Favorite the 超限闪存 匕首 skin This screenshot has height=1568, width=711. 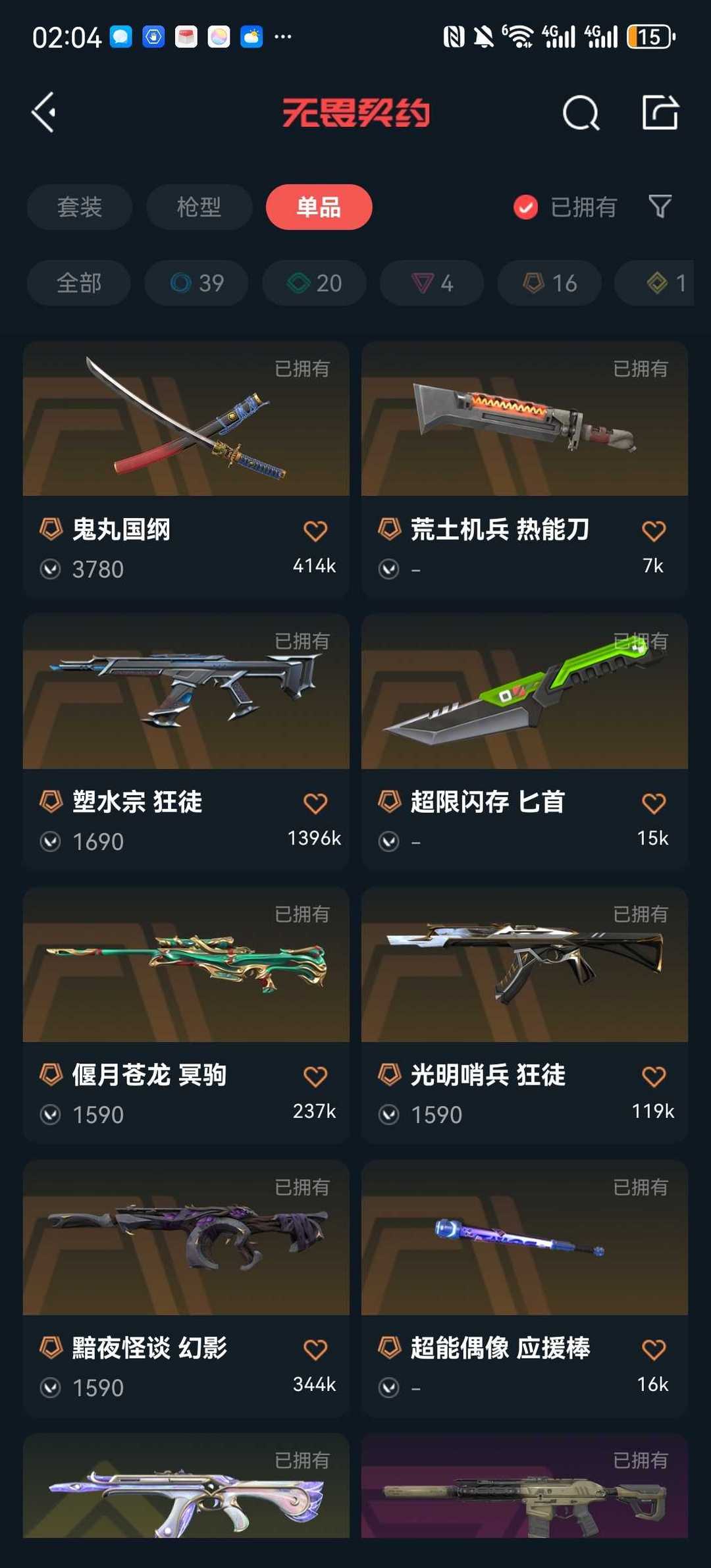[x=653, y=803]
